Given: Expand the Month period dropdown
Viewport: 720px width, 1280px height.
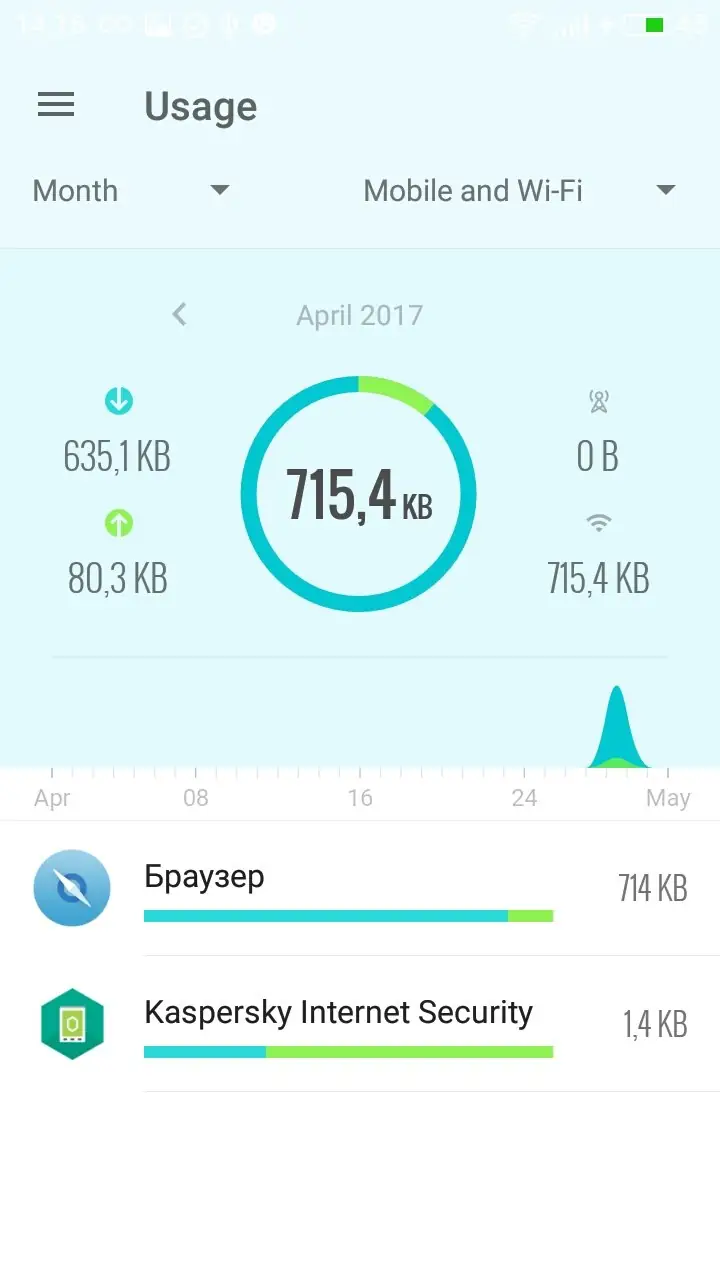Looking at the screenshot, I should coord(130,191).
